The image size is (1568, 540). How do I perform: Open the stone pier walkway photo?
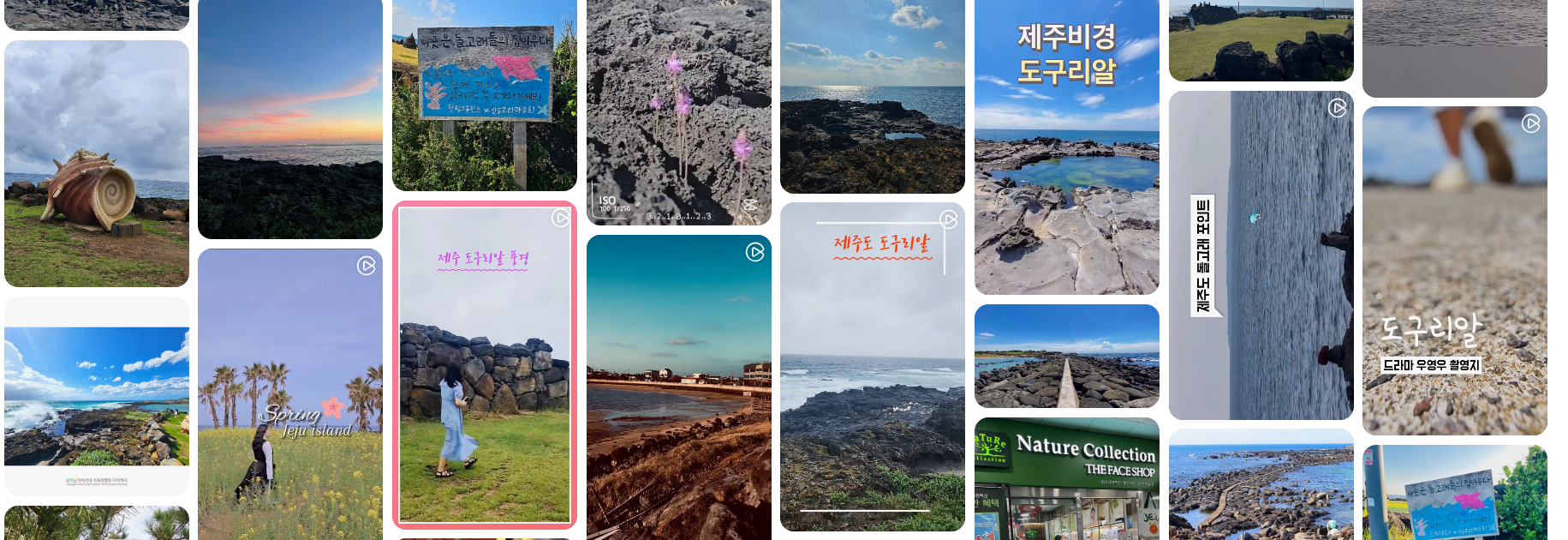(x=1066, y=356)
